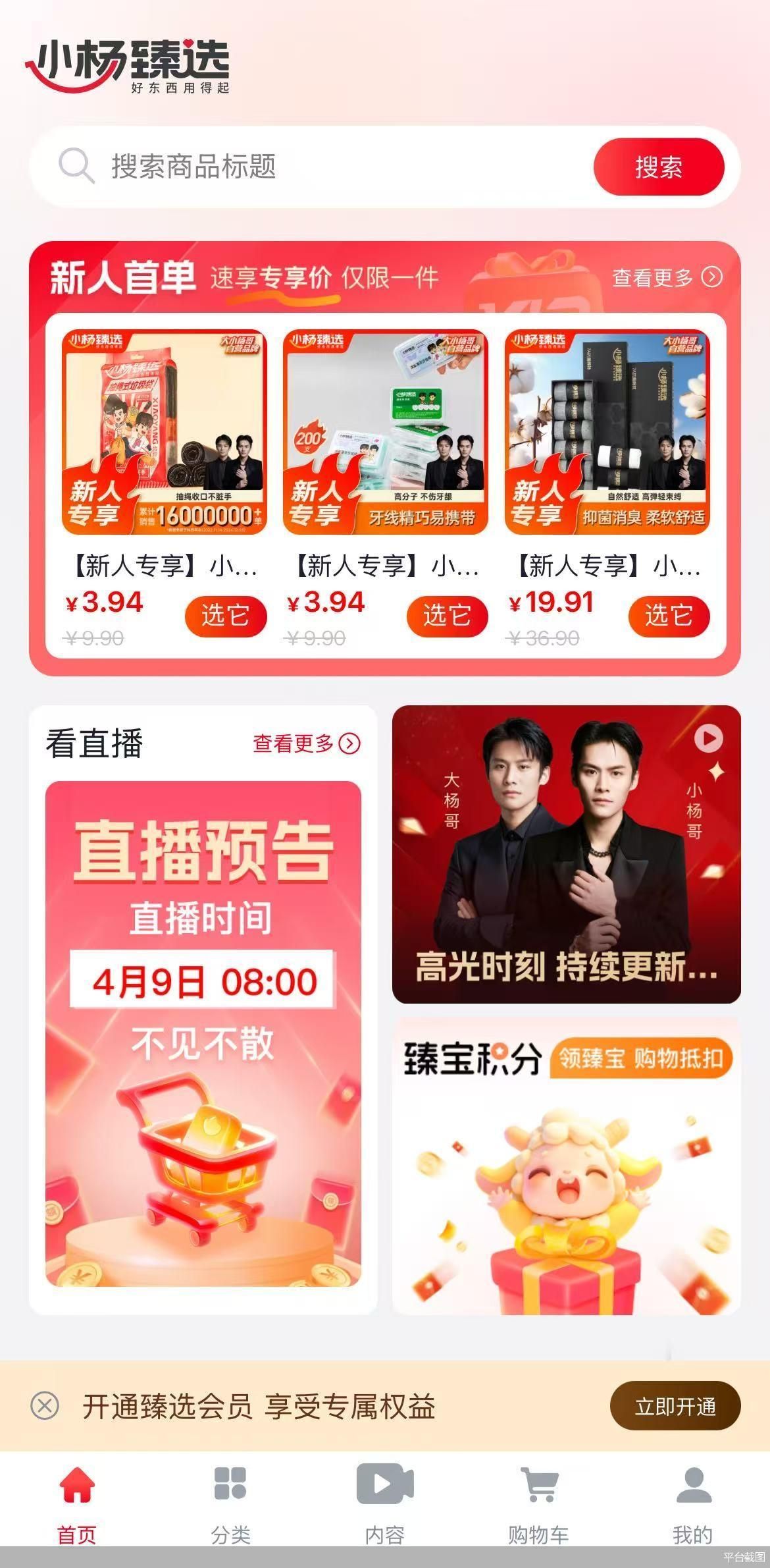Select 选它 for the dental floss item
The width and height of the screenshot is (770, 1568).
447,616
